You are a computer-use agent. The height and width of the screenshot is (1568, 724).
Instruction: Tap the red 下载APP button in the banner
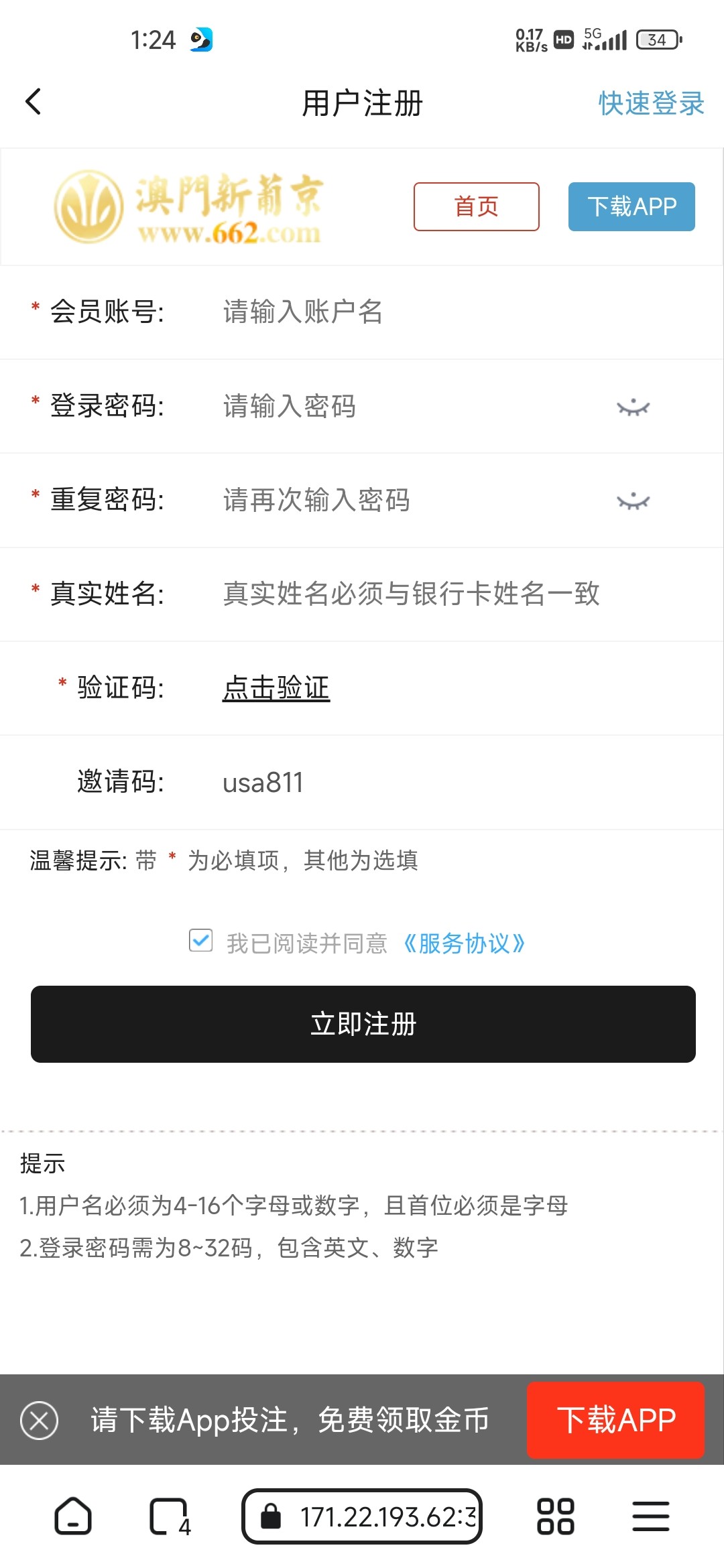[x=615, y=1420]
